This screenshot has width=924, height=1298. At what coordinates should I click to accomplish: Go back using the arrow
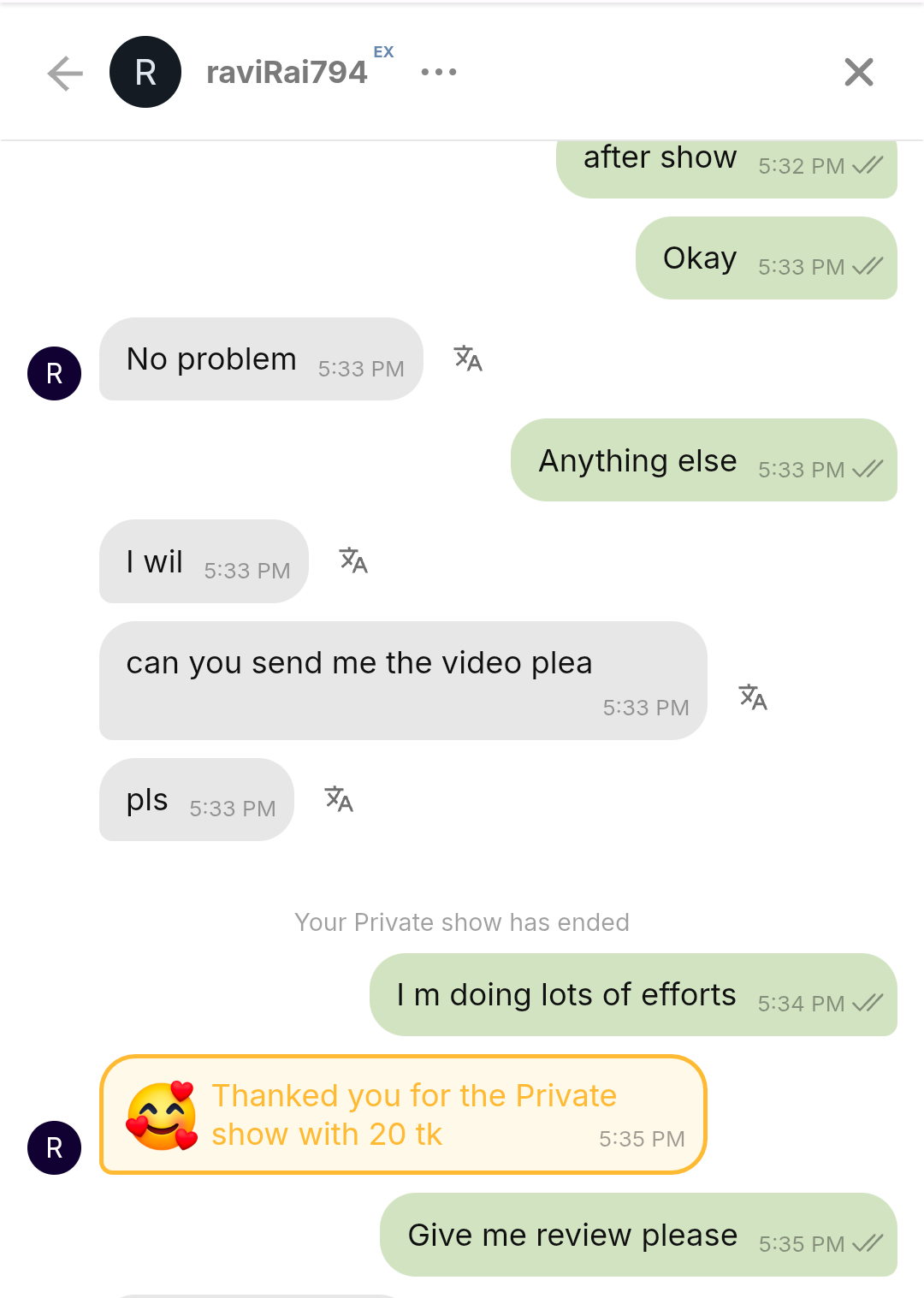[x=65, y=74]
